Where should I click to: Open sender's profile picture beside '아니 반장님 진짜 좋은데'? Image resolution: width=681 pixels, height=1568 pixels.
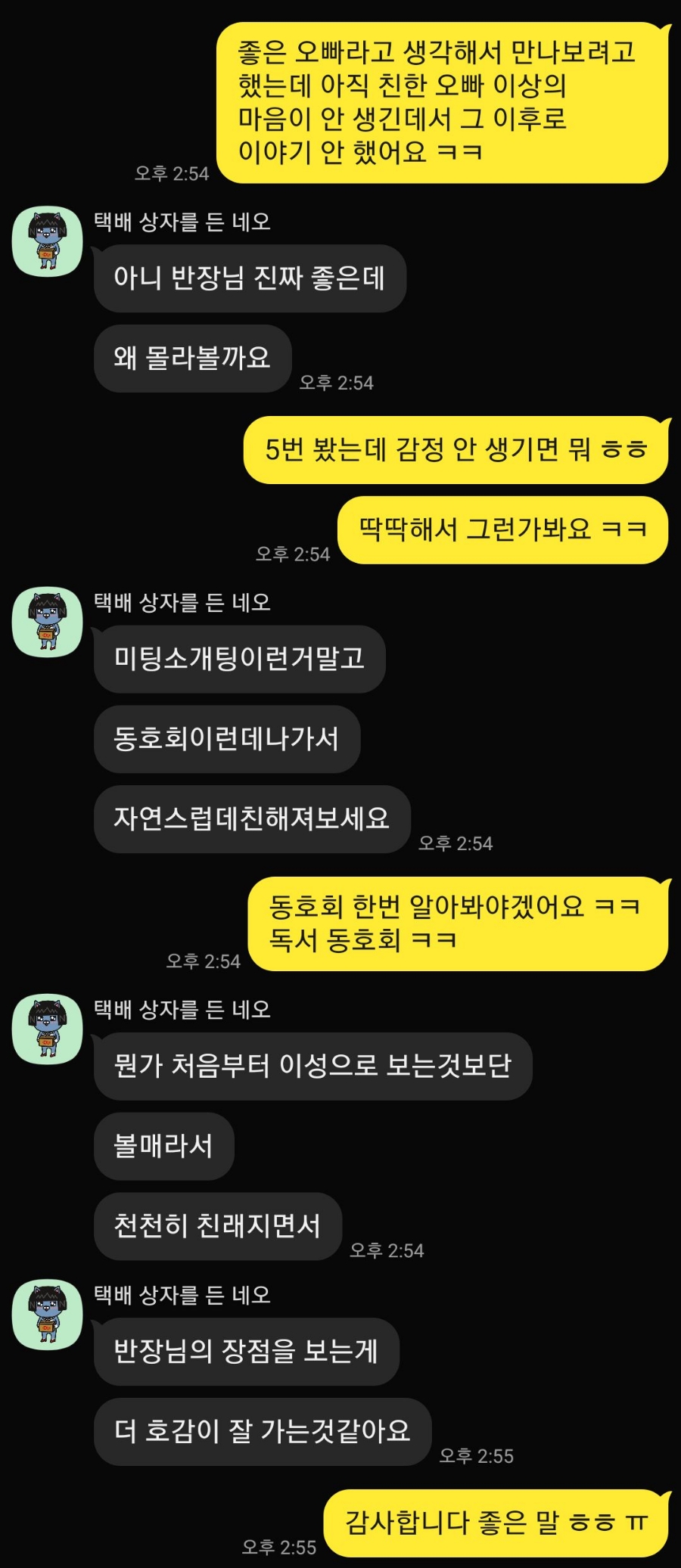point(47,241)
